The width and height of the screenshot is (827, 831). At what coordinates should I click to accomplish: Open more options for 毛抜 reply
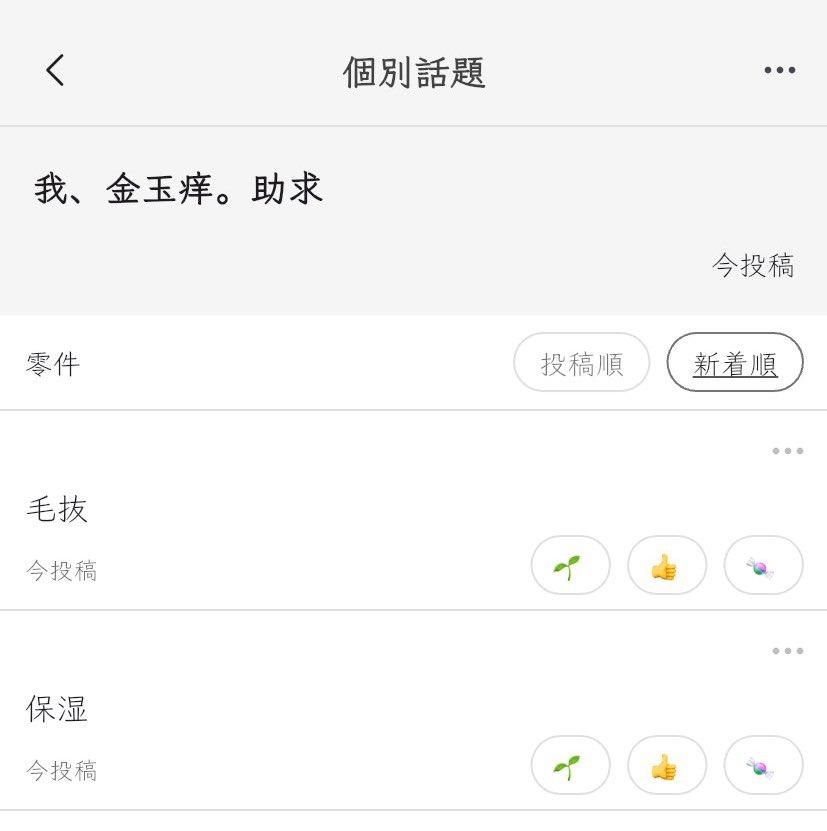(x=787, y=451)
